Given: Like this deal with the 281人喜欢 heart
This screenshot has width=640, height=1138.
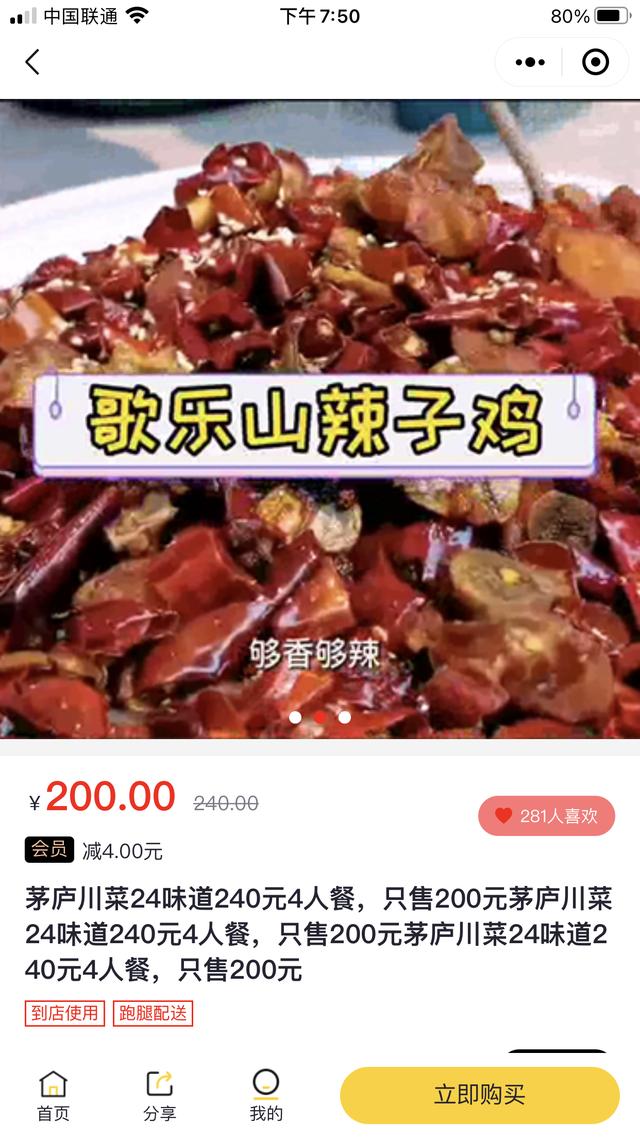Looking at the screenshot, I should click(x=546, y=816).
